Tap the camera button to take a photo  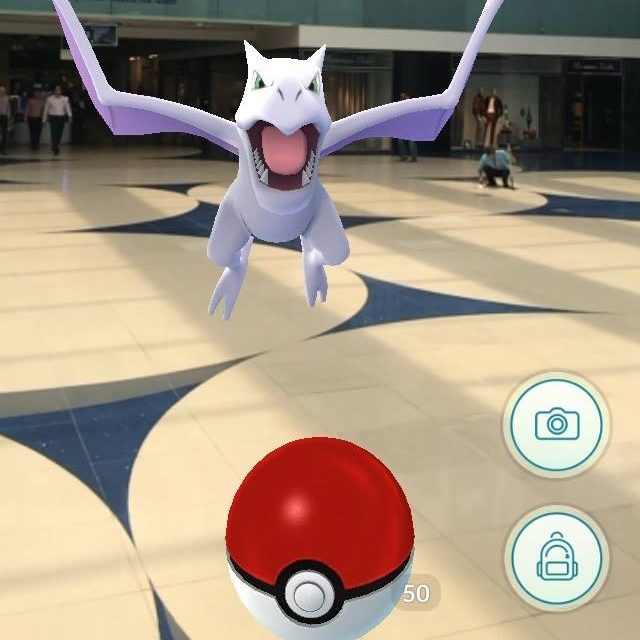(x=556, y=424)
